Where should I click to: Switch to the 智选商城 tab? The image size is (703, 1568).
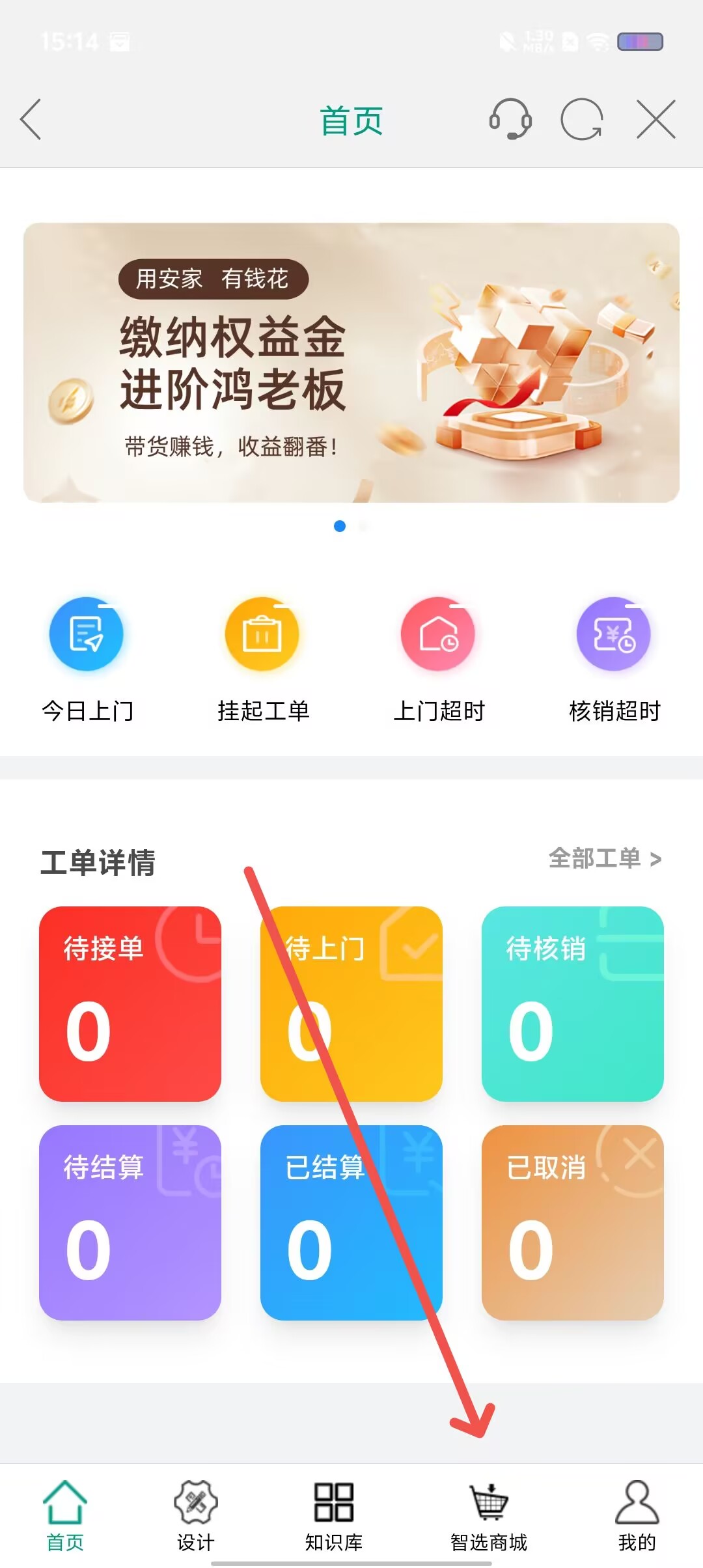coord(489,1515)
